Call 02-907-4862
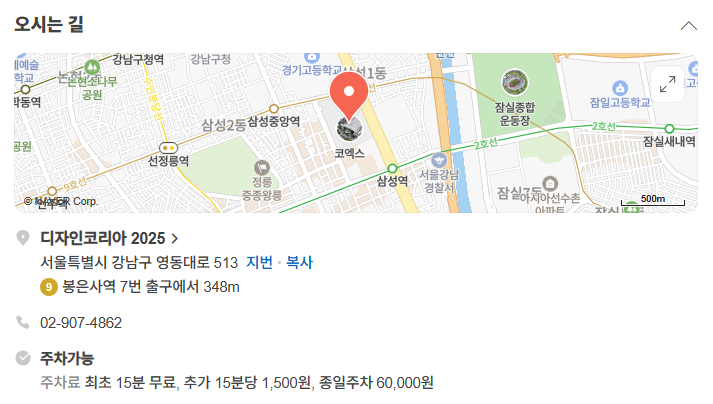 (81, 323)
